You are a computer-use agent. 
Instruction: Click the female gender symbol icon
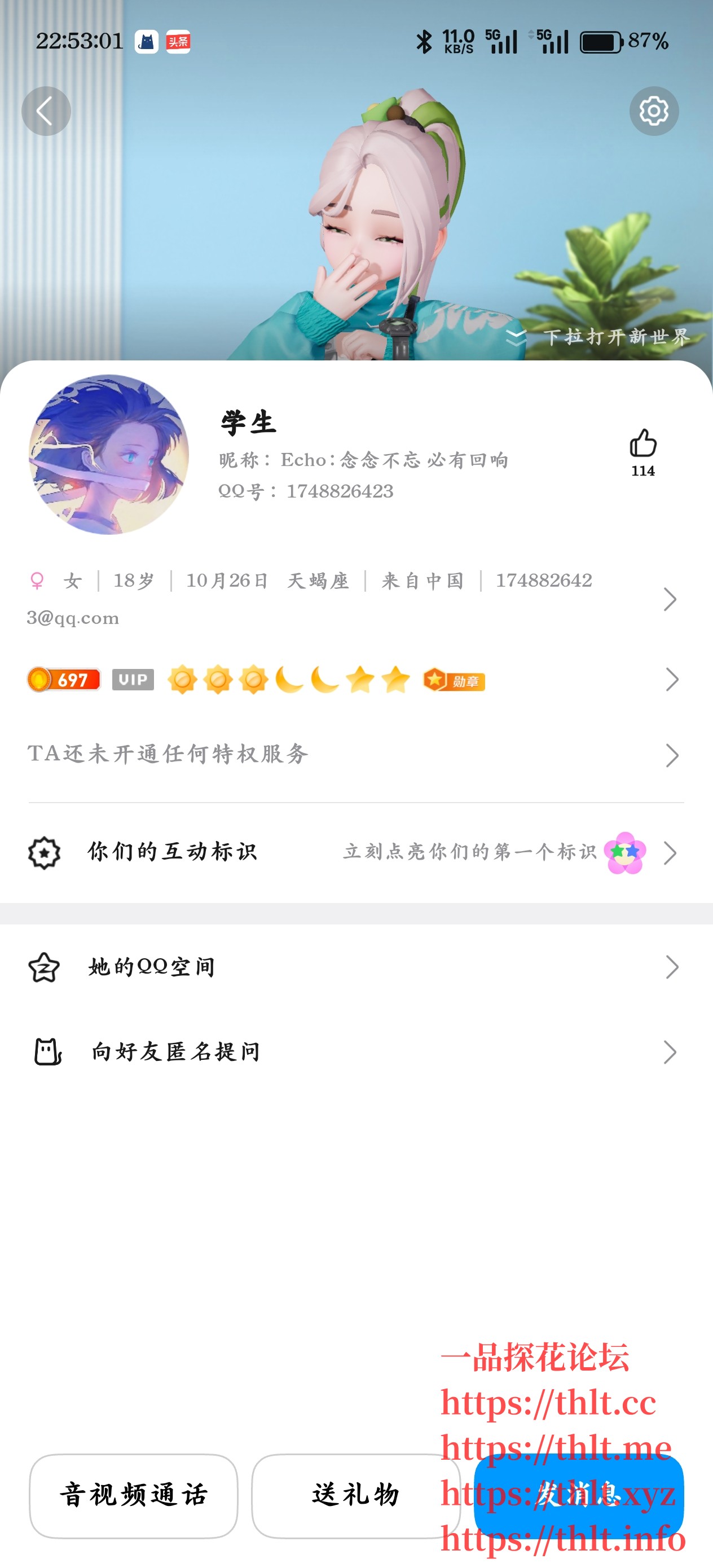[38, 582]
